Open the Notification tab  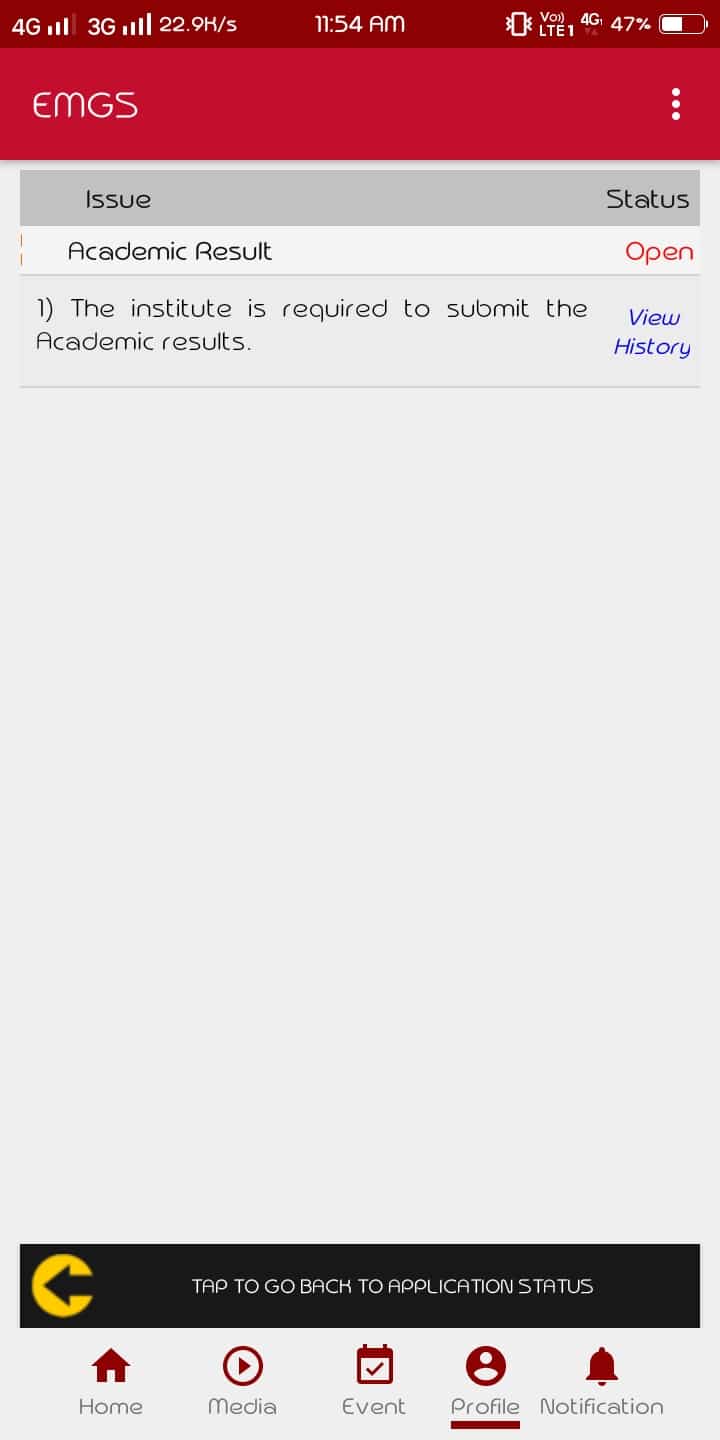[601, 1382]
